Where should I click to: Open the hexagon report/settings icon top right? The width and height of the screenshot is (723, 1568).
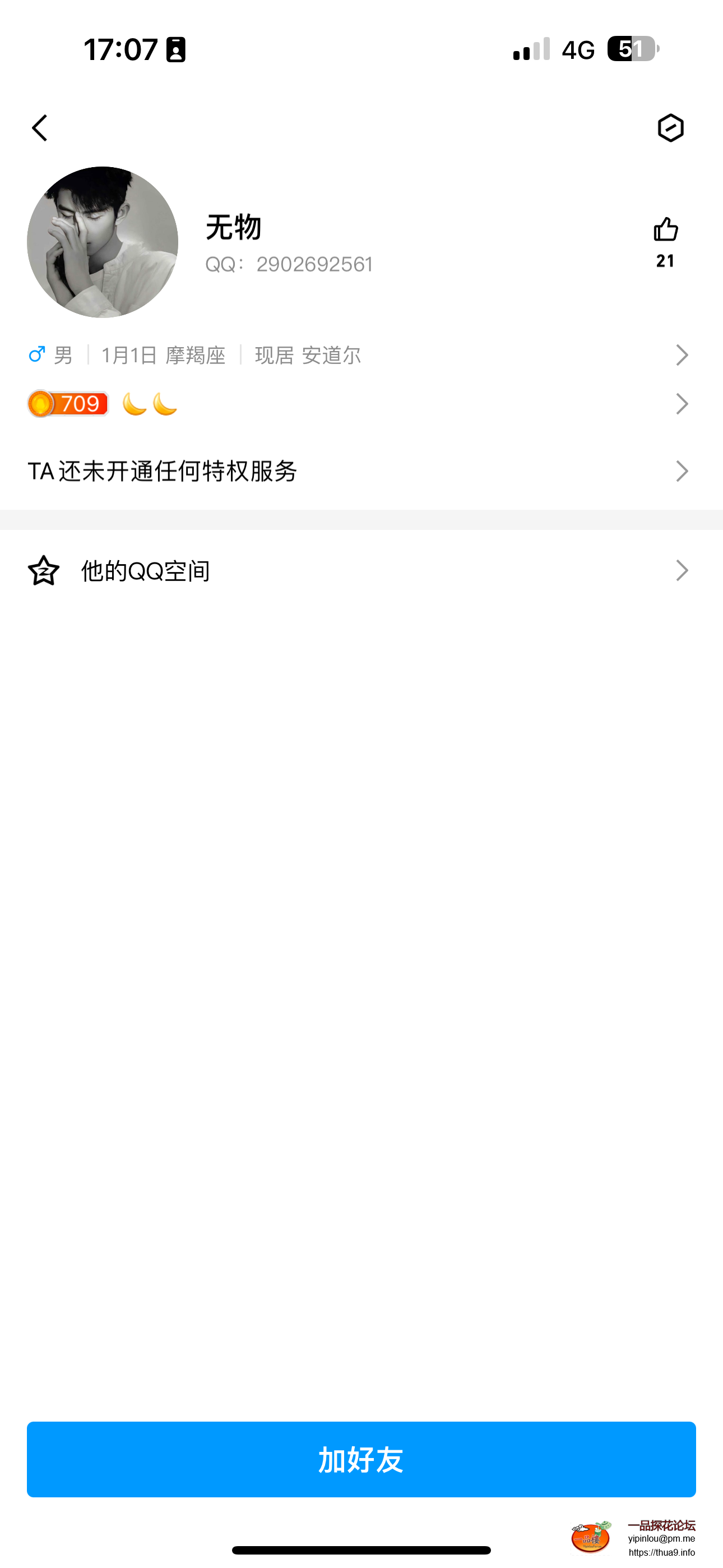671,128
